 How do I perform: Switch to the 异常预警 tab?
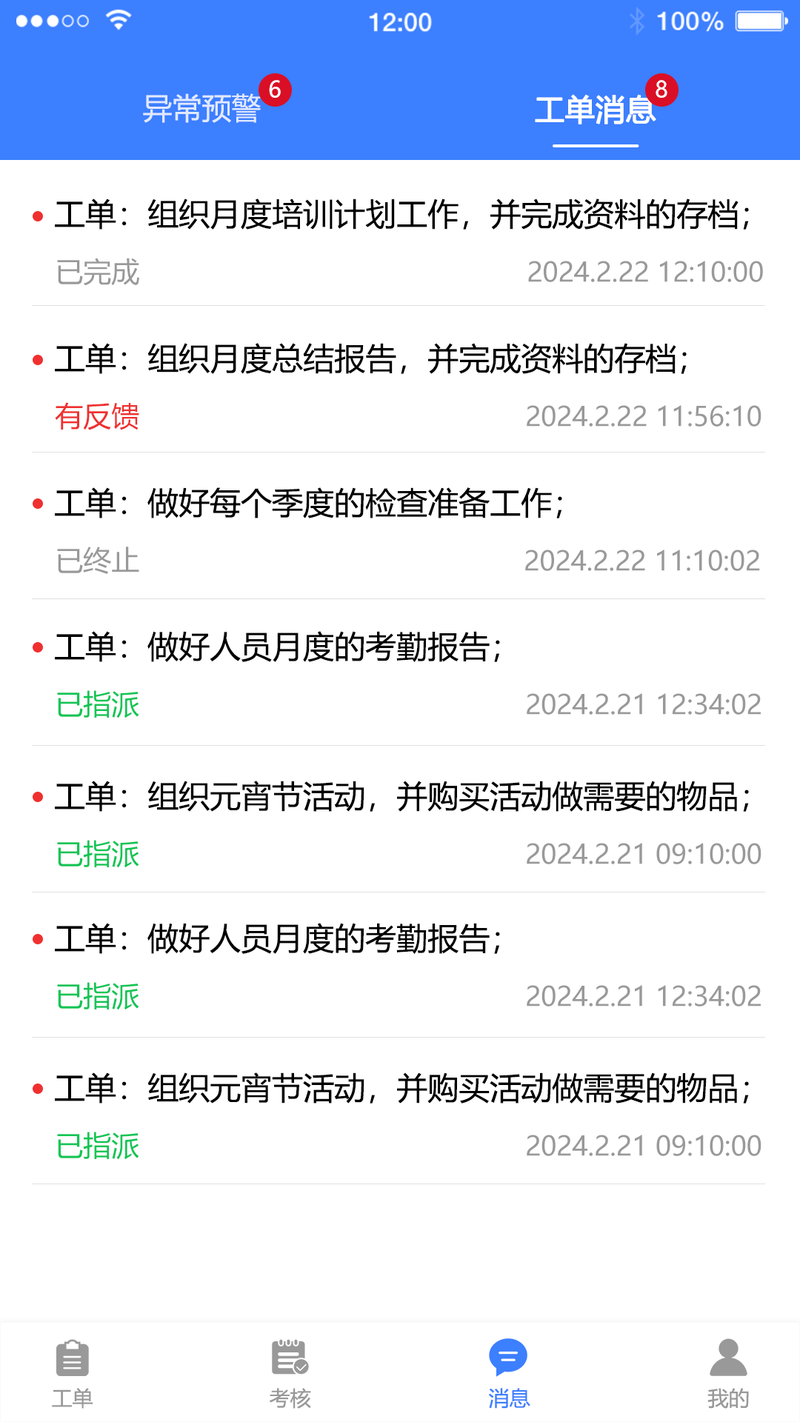(x=201, y=108)
